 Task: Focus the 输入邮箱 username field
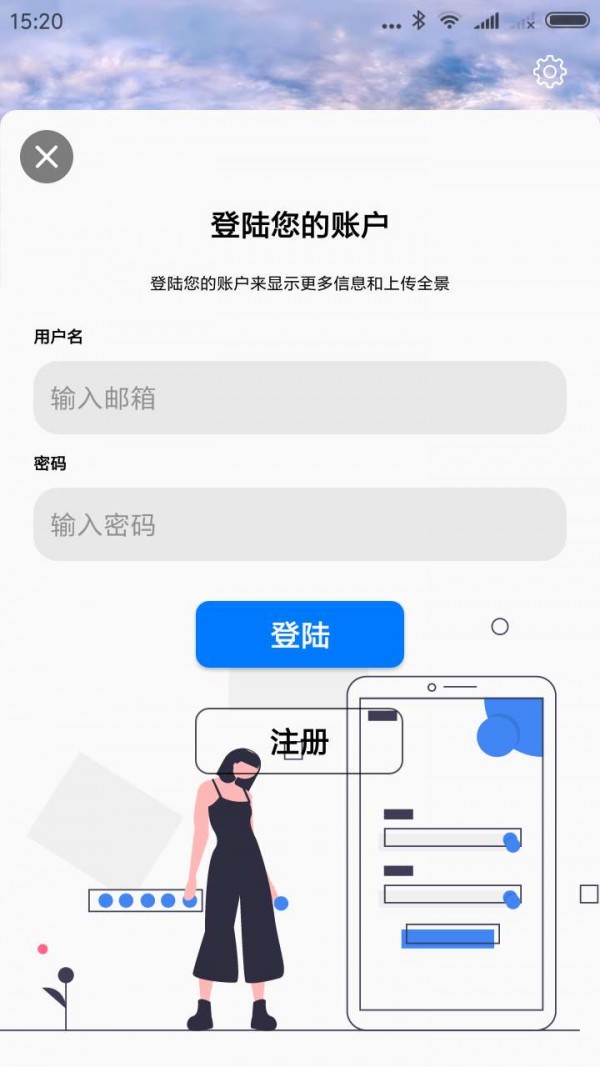click(300, 398)
